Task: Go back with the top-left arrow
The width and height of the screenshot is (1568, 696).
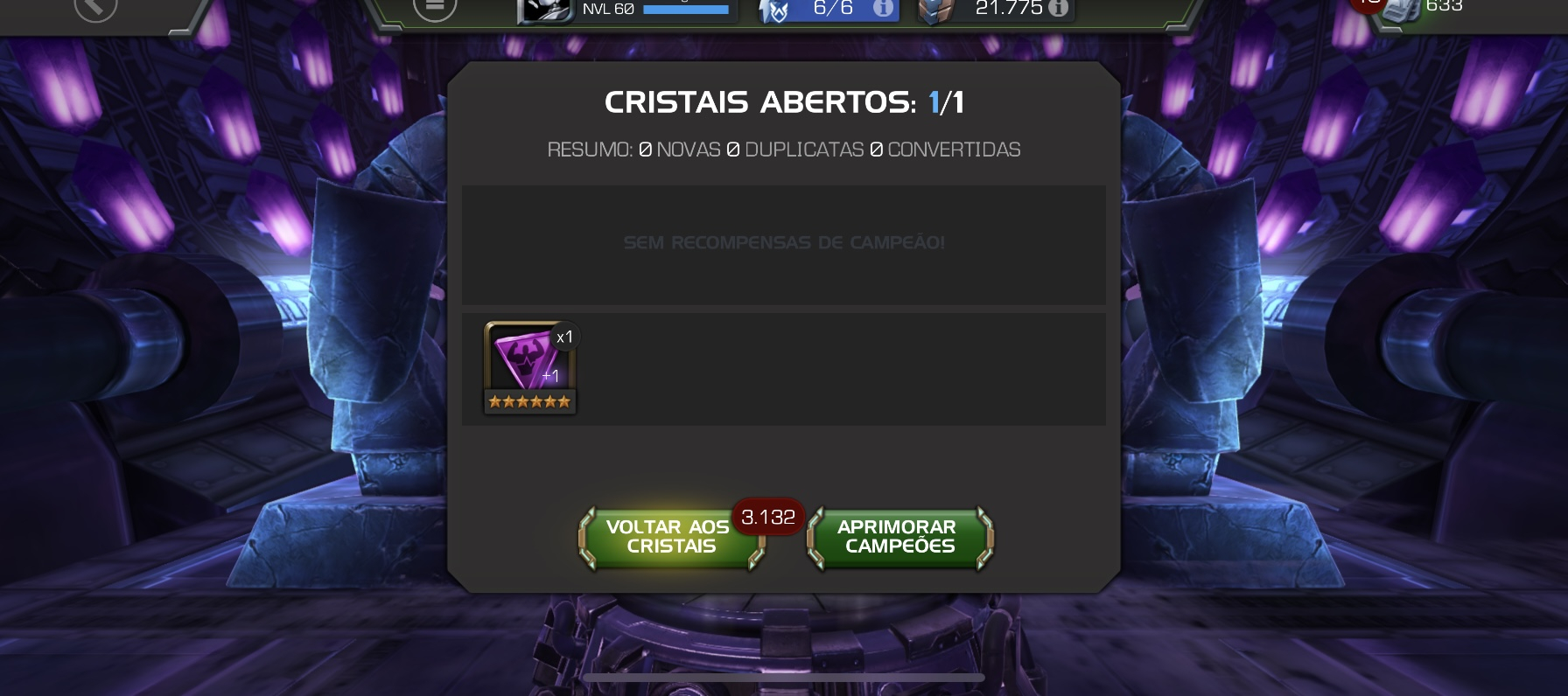Action: coord(95,7)
